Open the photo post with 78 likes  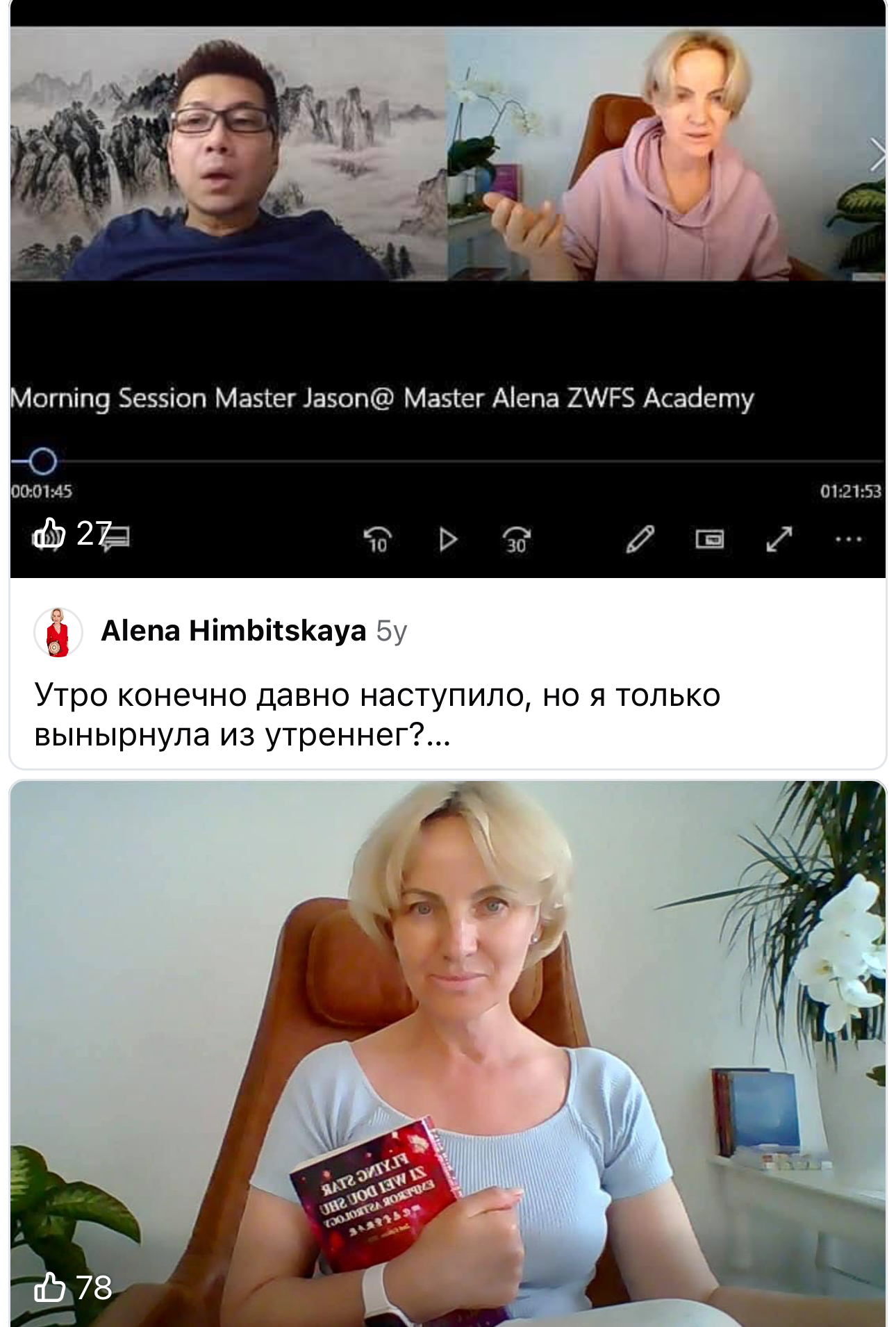pyautogui.click(x=448, y=1042)
